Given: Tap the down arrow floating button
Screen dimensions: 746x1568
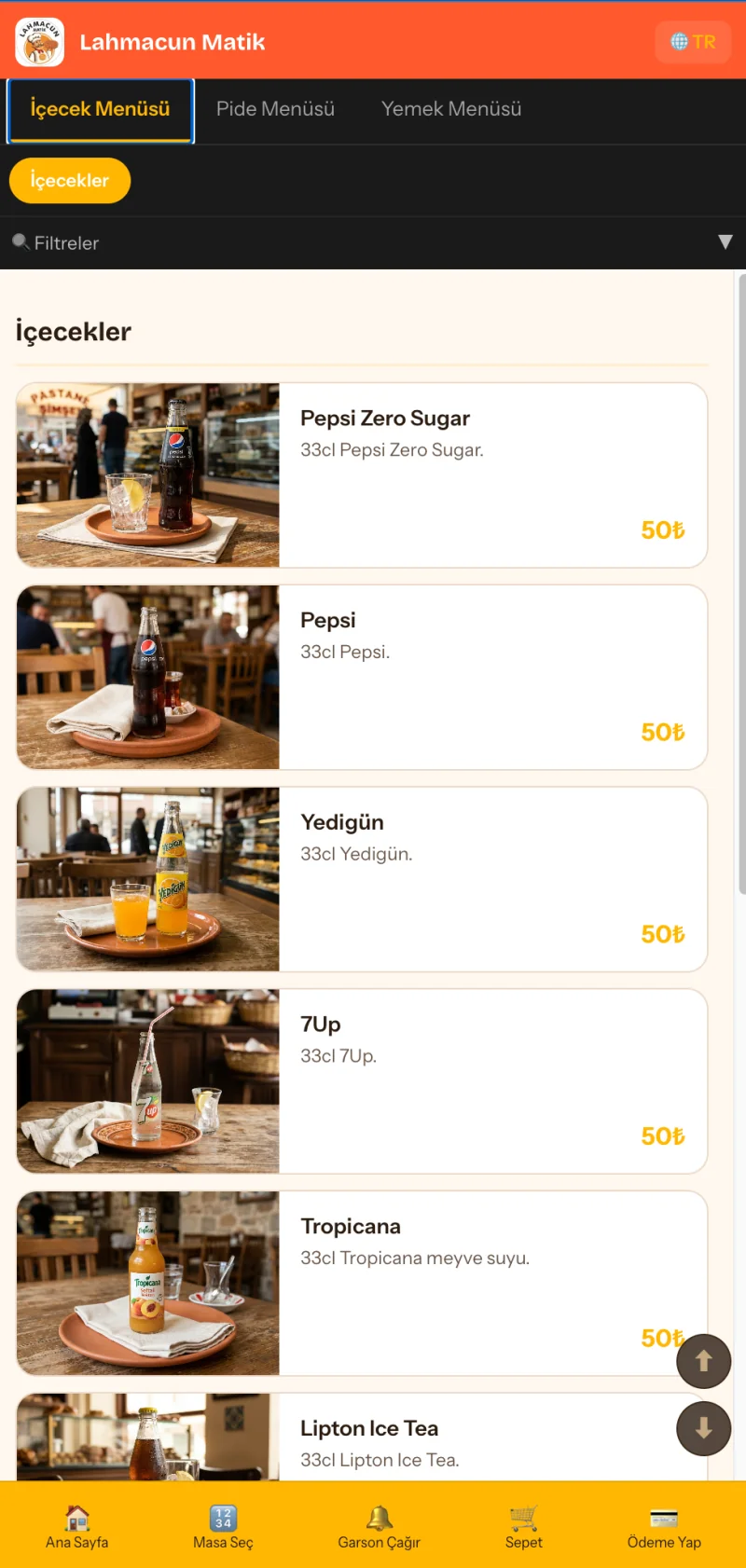Looking at the screenshot, I should pyautogui.click(x=704, y=1428).
